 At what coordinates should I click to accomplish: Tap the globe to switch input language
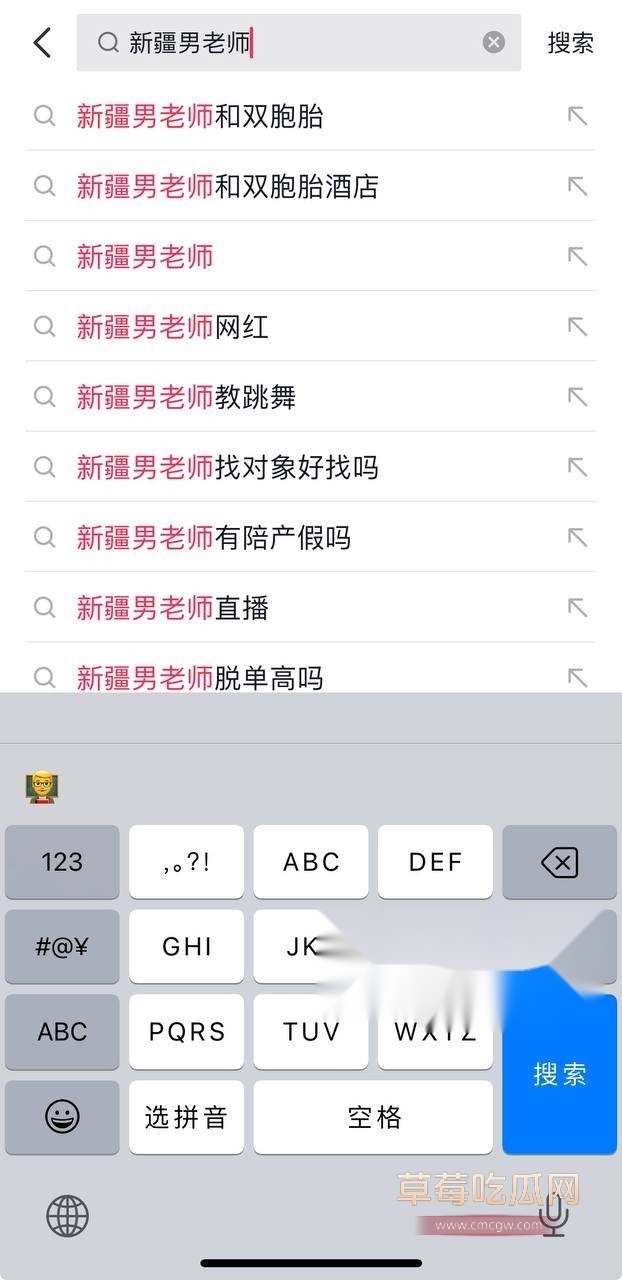point(67,1216)
